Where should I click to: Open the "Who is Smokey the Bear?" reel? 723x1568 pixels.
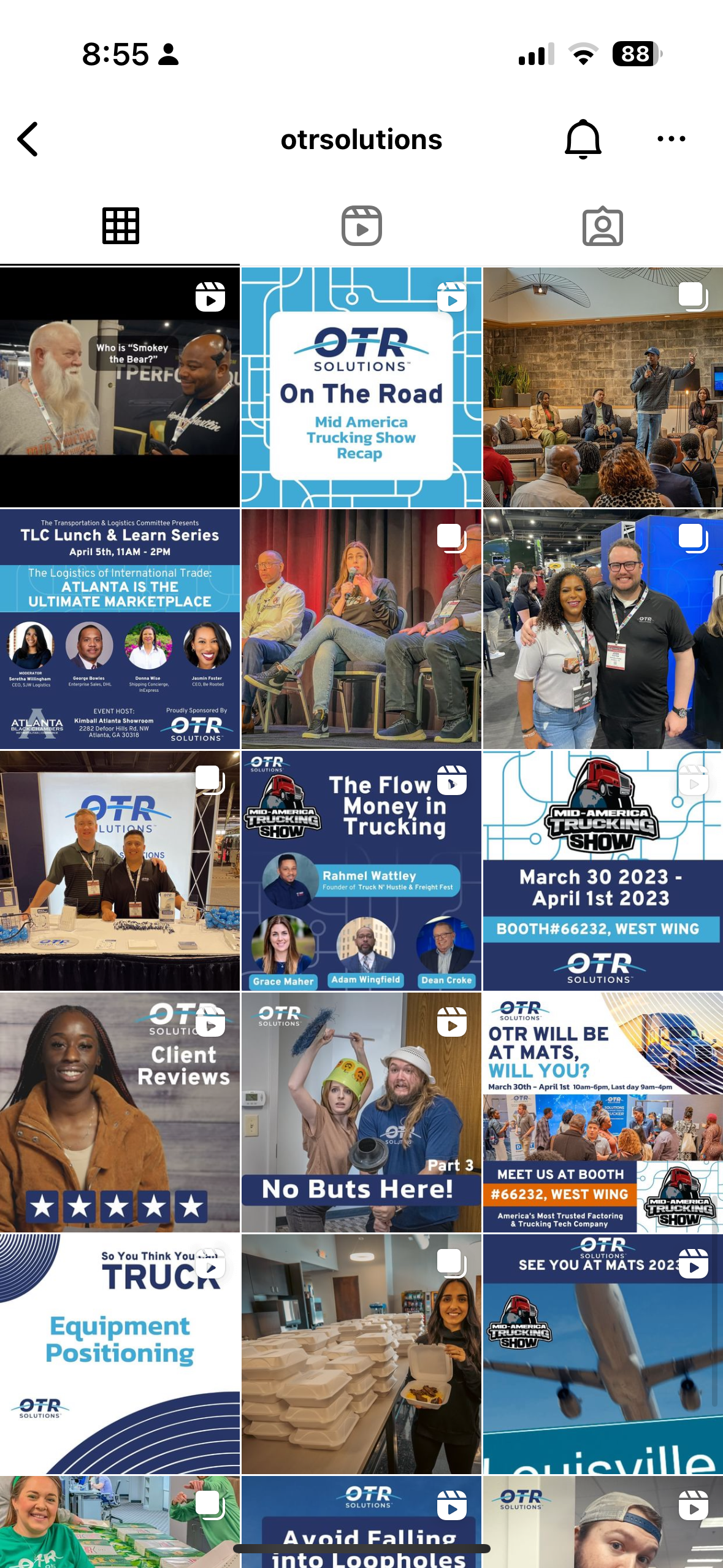(120, 388)
